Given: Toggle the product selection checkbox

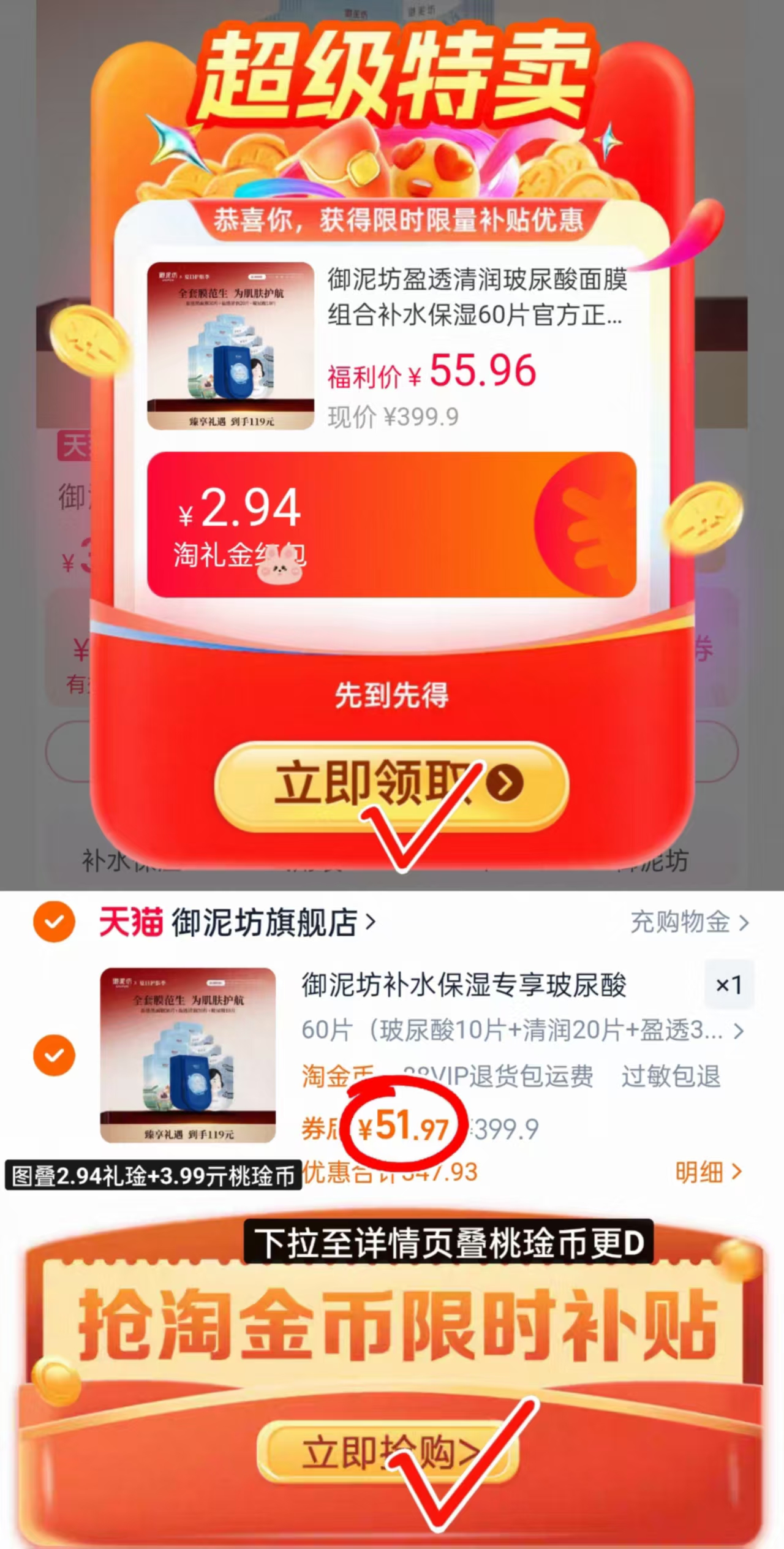Looking at the screenshot, I should pos(55,1055).
